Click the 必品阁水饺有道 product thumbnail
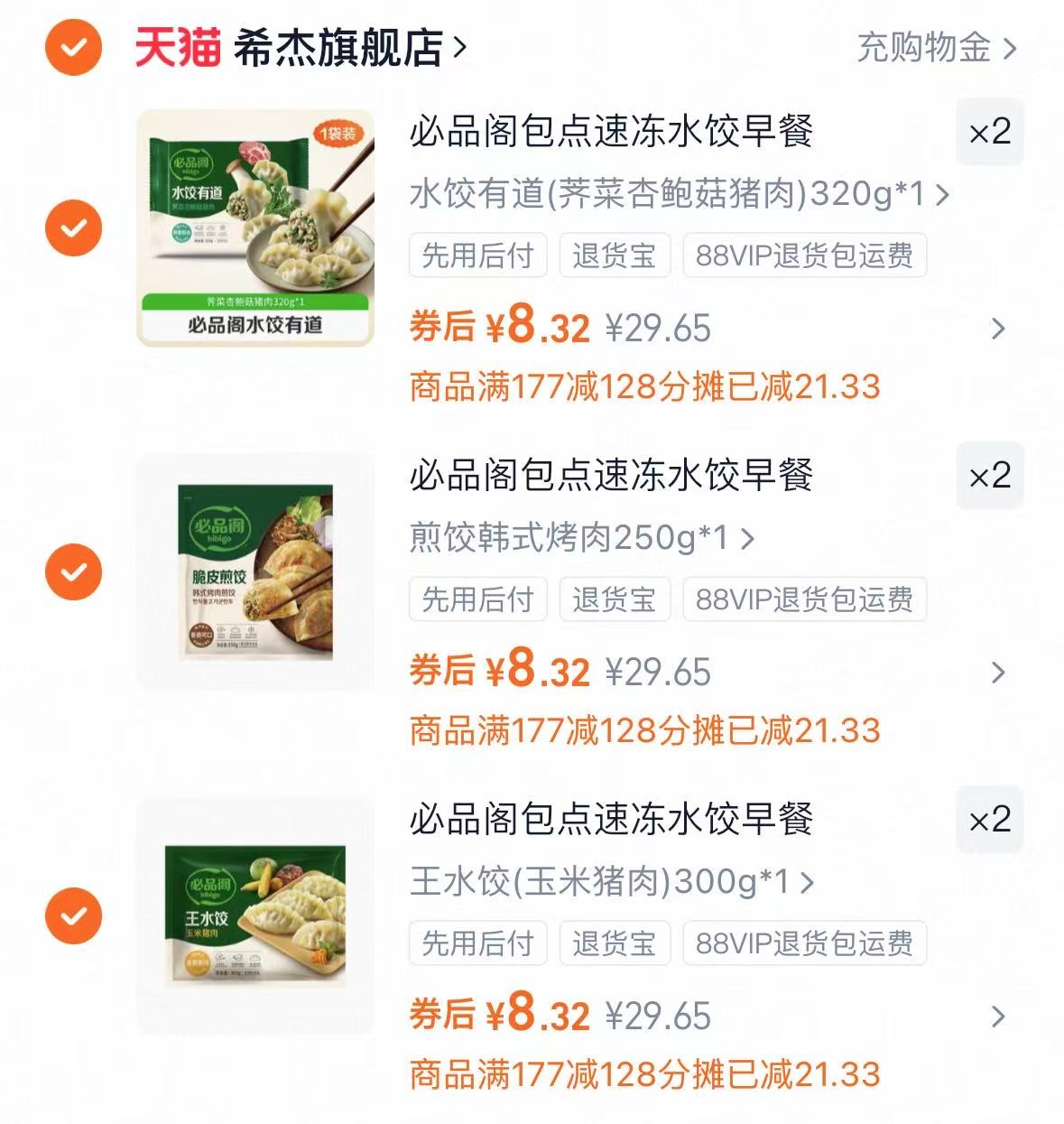 [255, 227]
